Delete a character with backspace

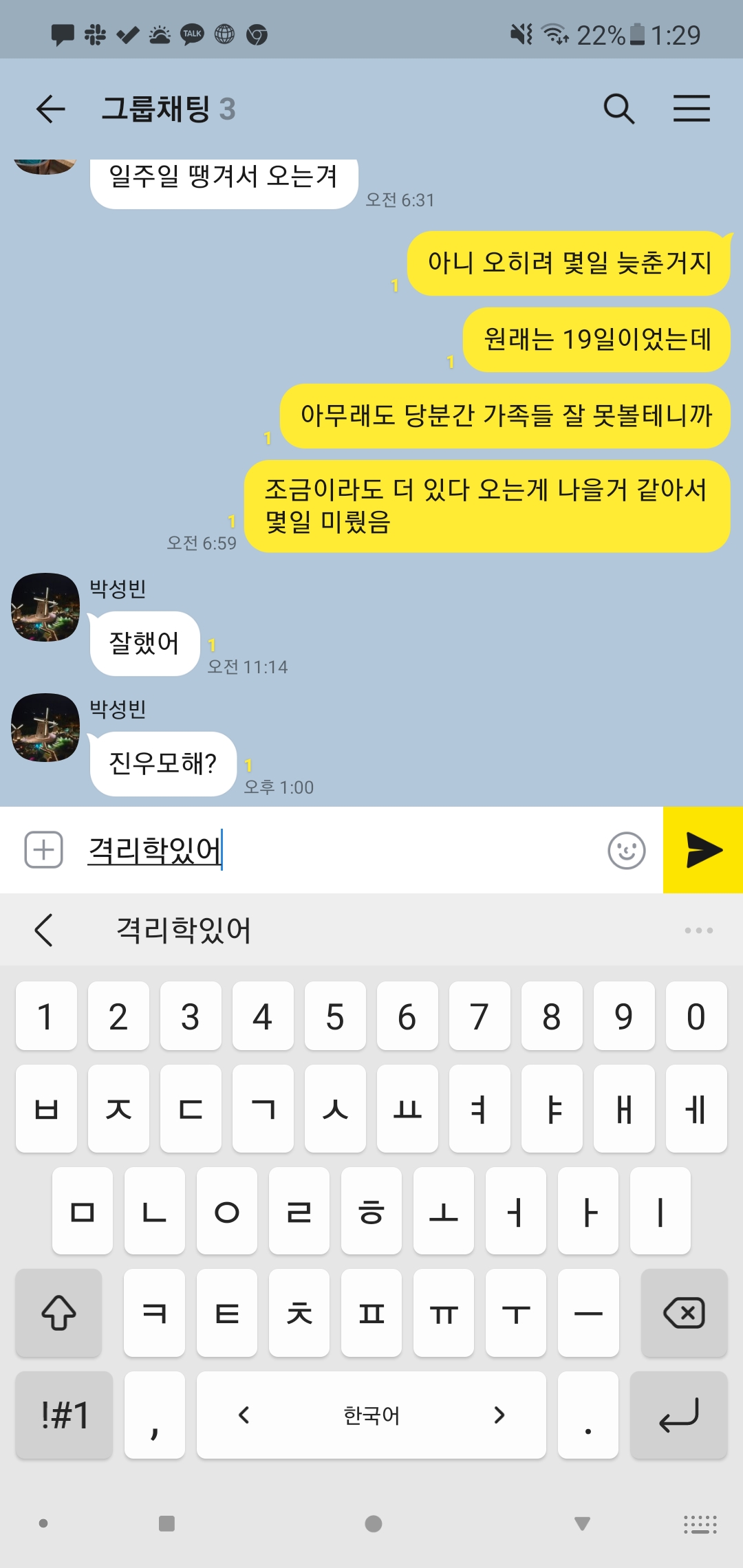coord(683,1313)
